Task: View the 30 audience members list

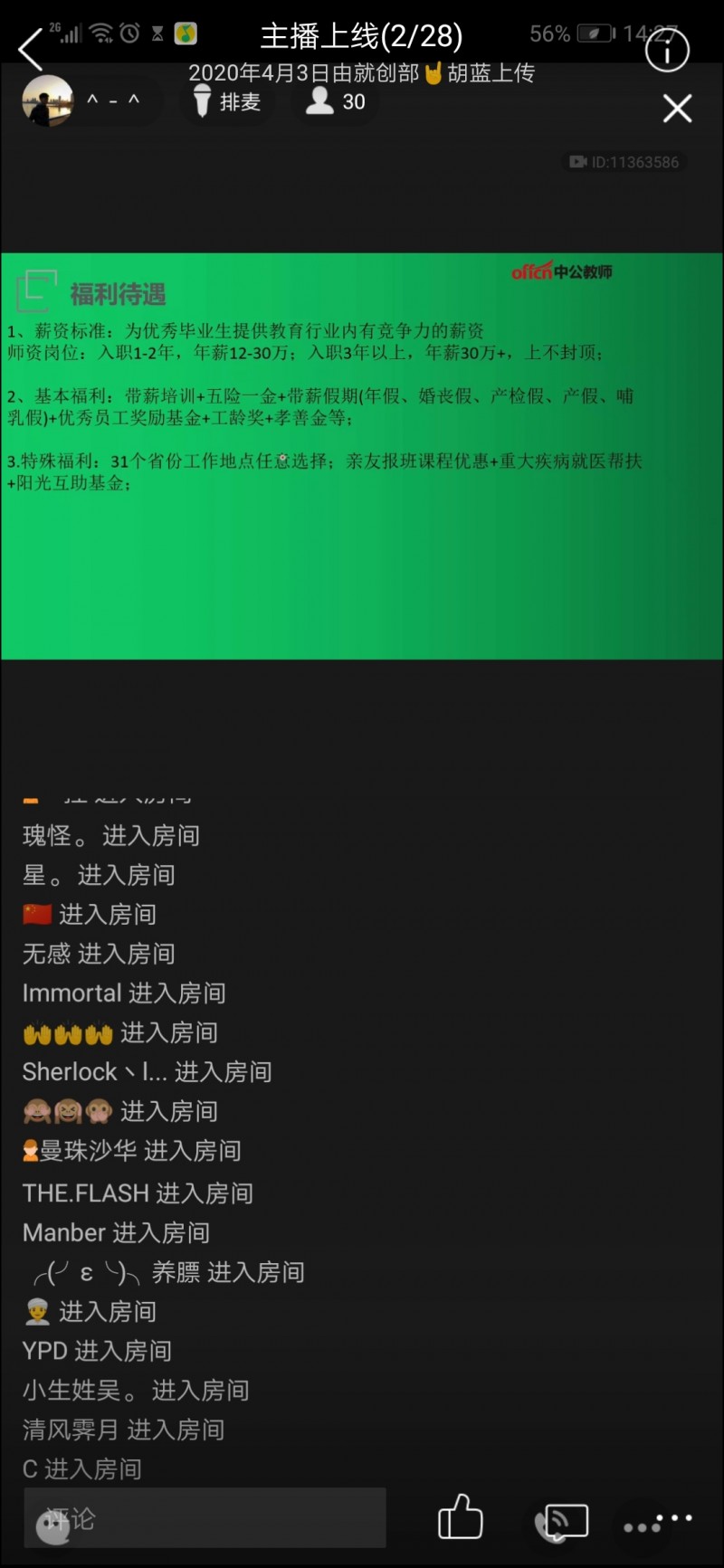Action: pos(336,102)
